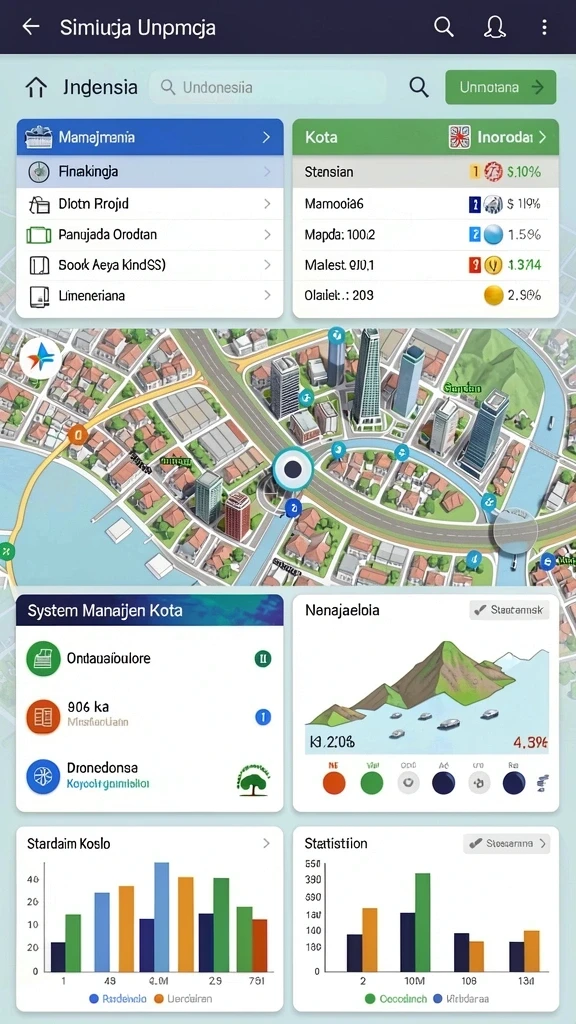This screenshot has width=576, height=1024.
Task: Open the Limeneriana row
Action: tap(150, 296)
